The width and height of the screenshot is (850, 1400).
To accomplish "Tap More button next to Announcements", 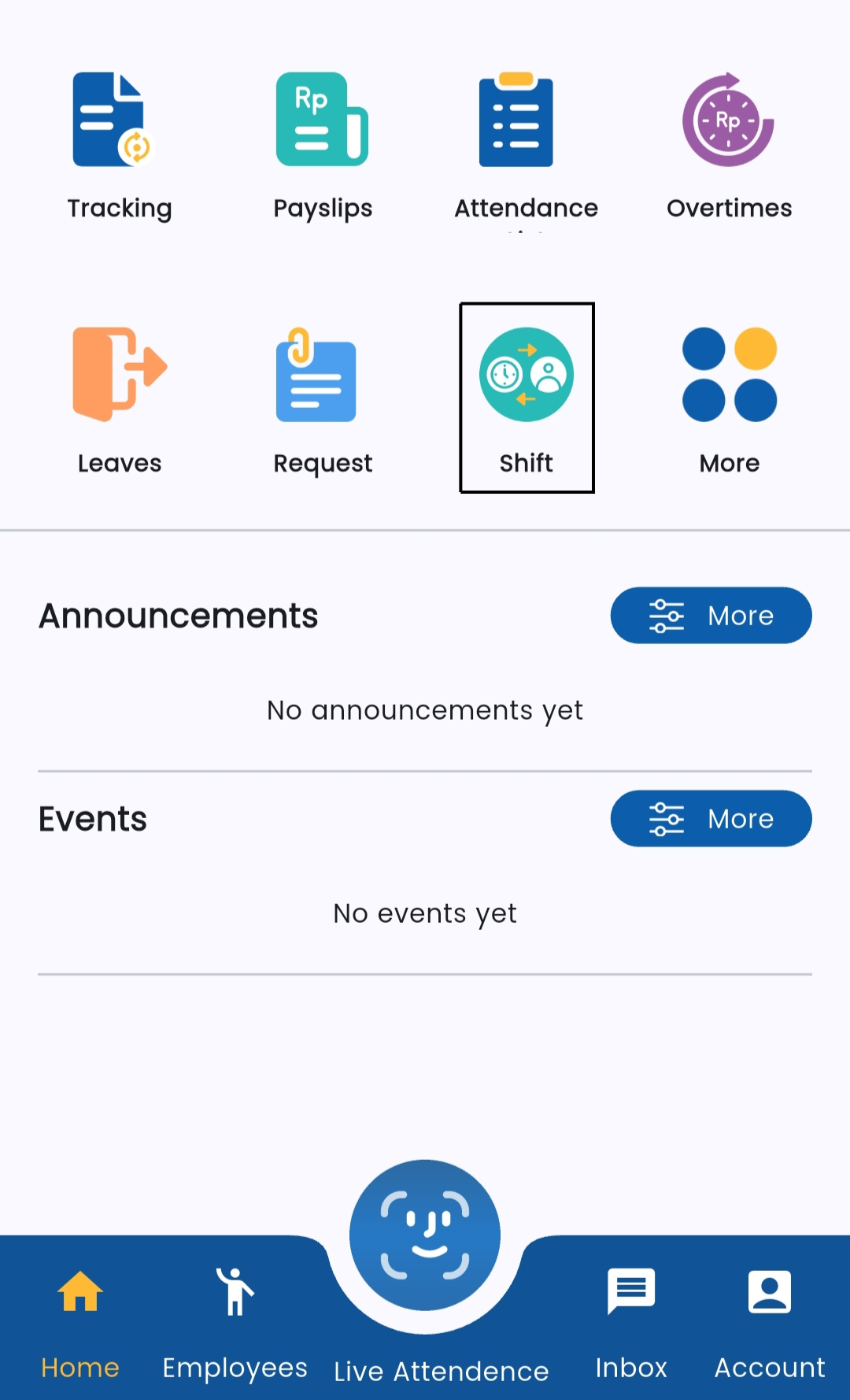I will pyautogui.click(x=711, y=615).
